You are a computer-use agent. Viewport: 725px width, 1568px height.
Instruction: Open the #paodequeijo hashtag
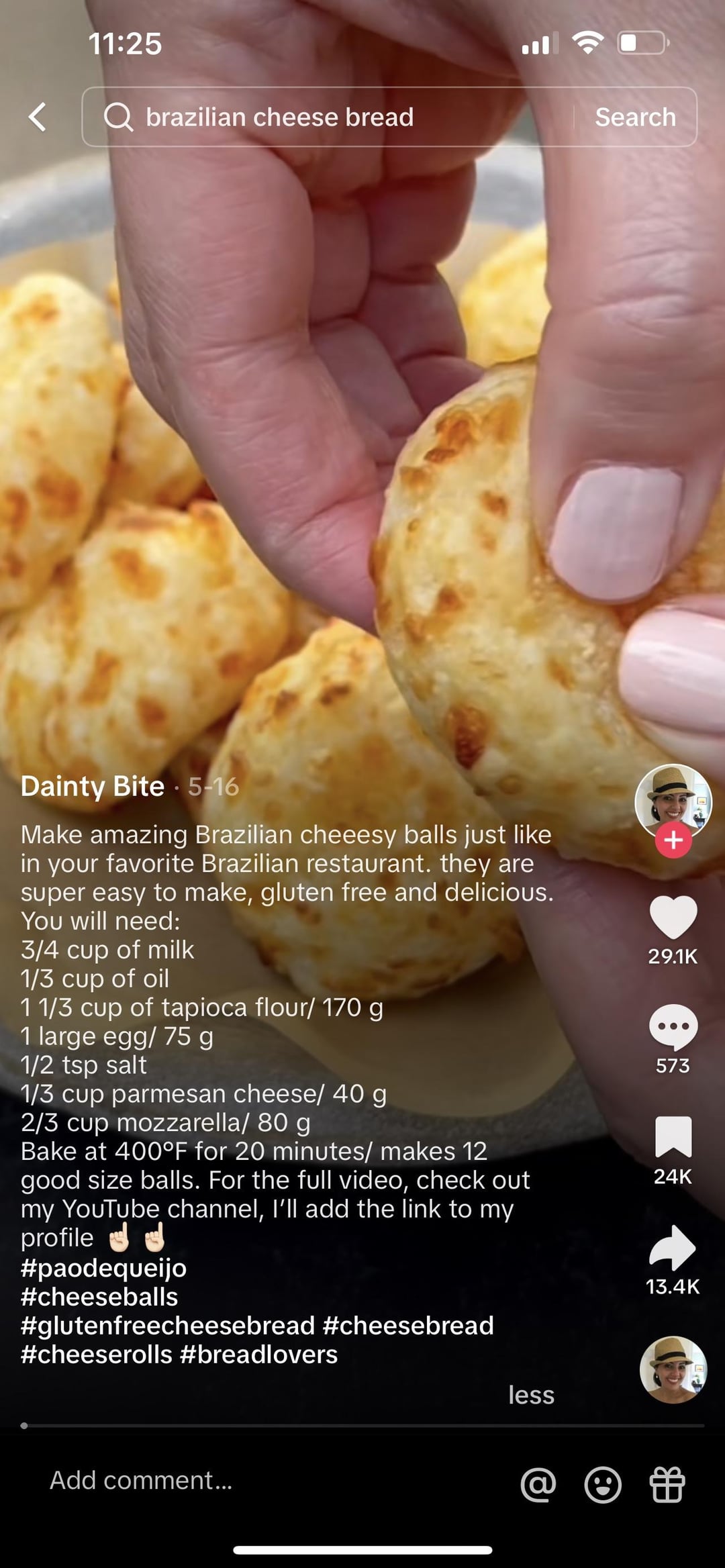click(x=104, y=1268)
